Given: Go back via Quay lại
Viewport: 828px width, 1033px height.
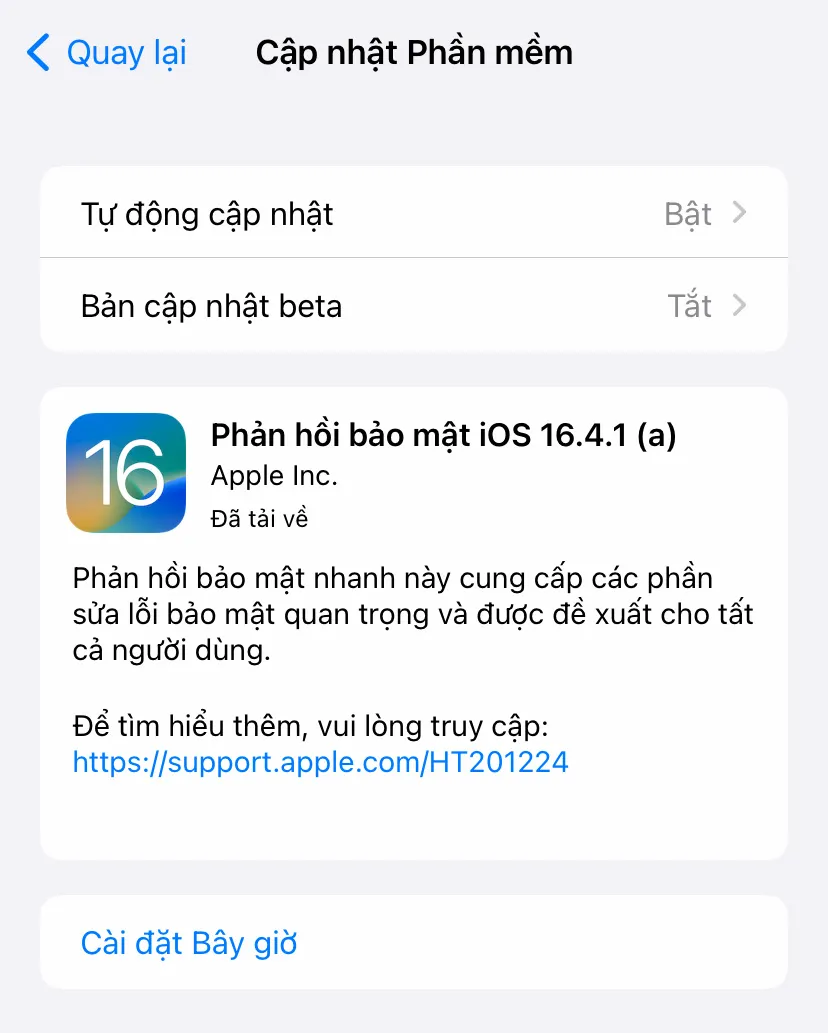Looking at the screenshot, I should 108,53.
